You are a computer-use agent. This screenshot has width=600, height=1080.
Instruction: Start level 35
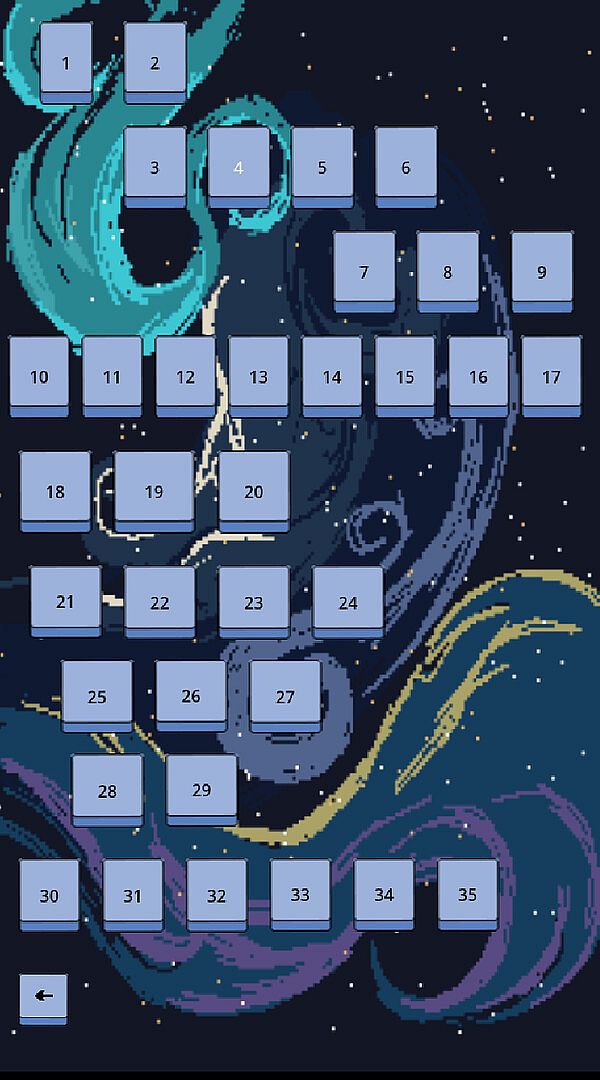467,894
